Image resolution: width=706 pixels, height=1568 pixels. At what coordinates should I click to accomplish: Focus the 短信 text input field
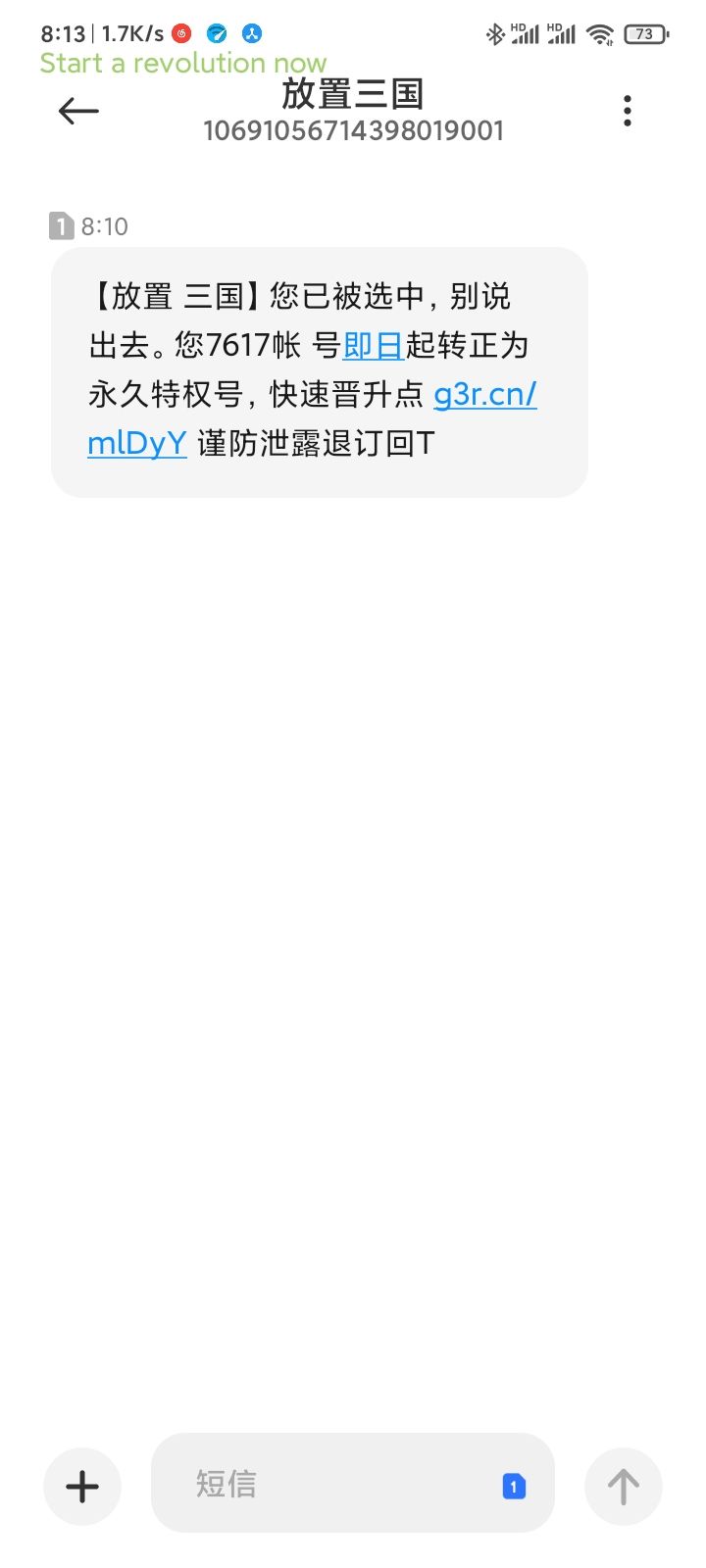pos(333,1484)
